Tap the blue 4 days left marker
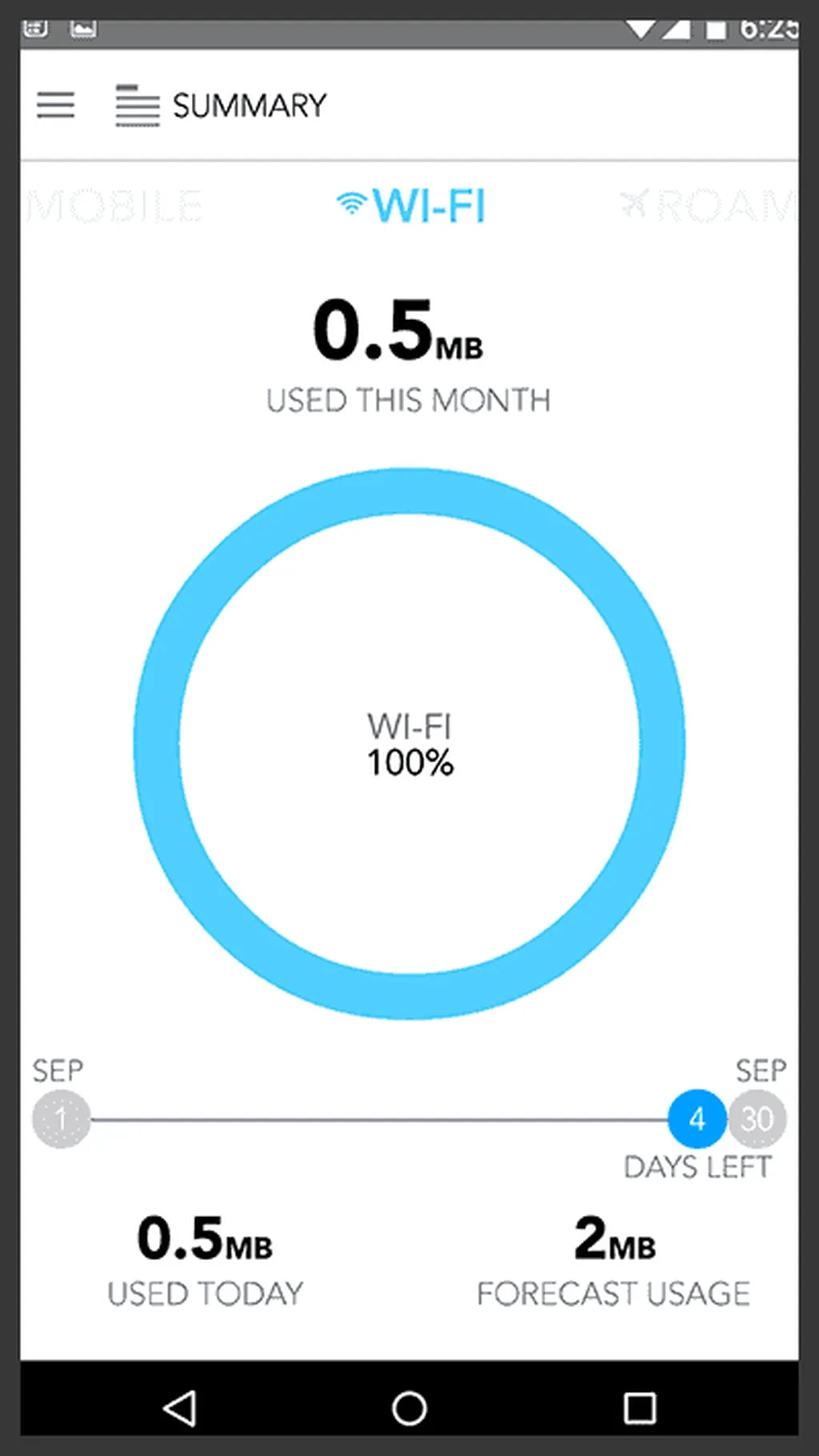819x1456 pixels. click(x=697, y=1118)
